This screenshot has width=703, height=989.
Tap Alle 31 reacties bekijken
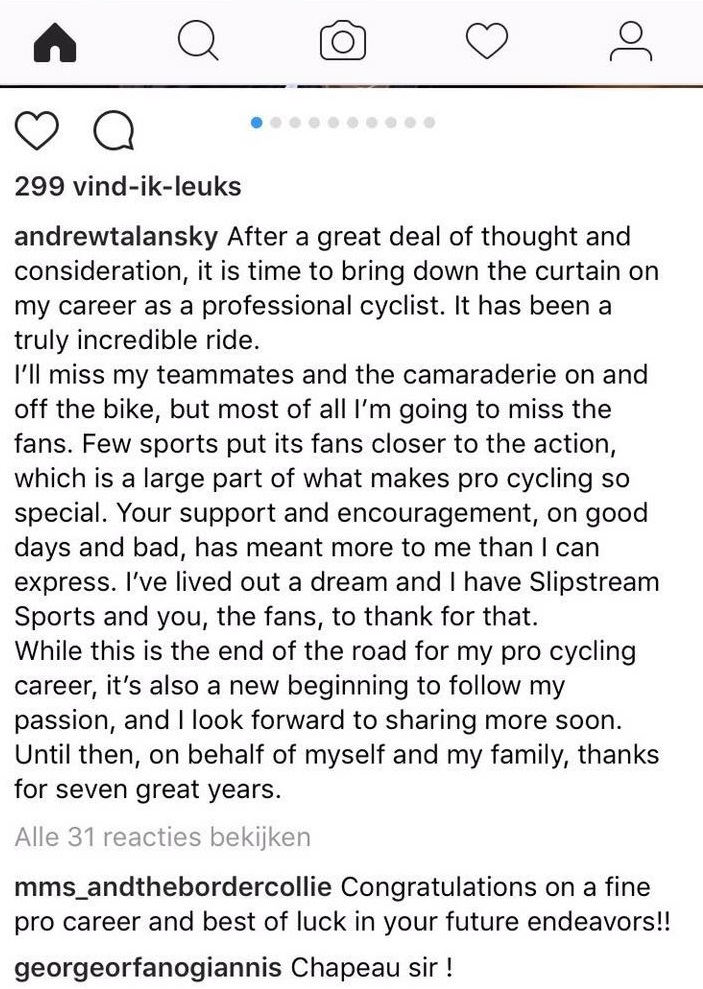point(162,836)
